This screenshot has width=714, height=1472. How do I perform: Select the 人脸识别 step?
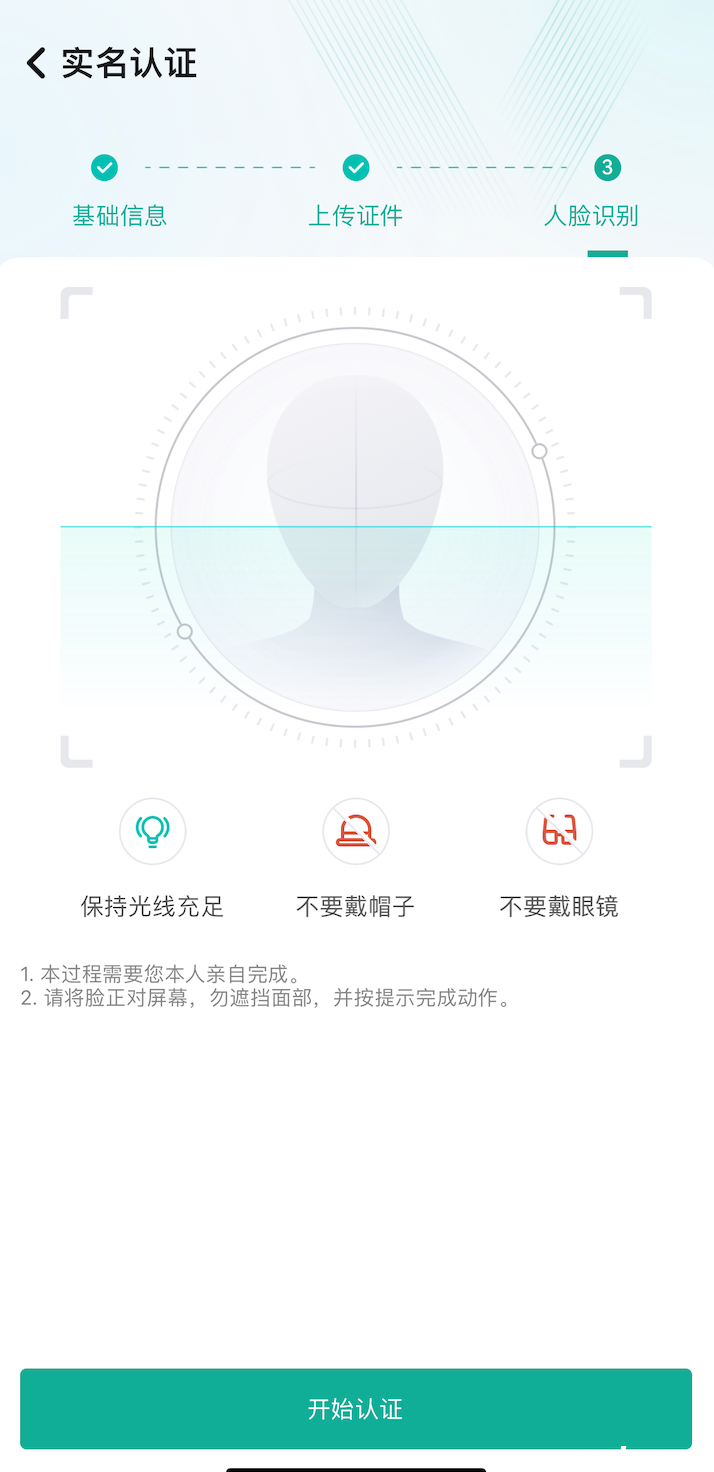pyautogui.click(x=591, y=214)
